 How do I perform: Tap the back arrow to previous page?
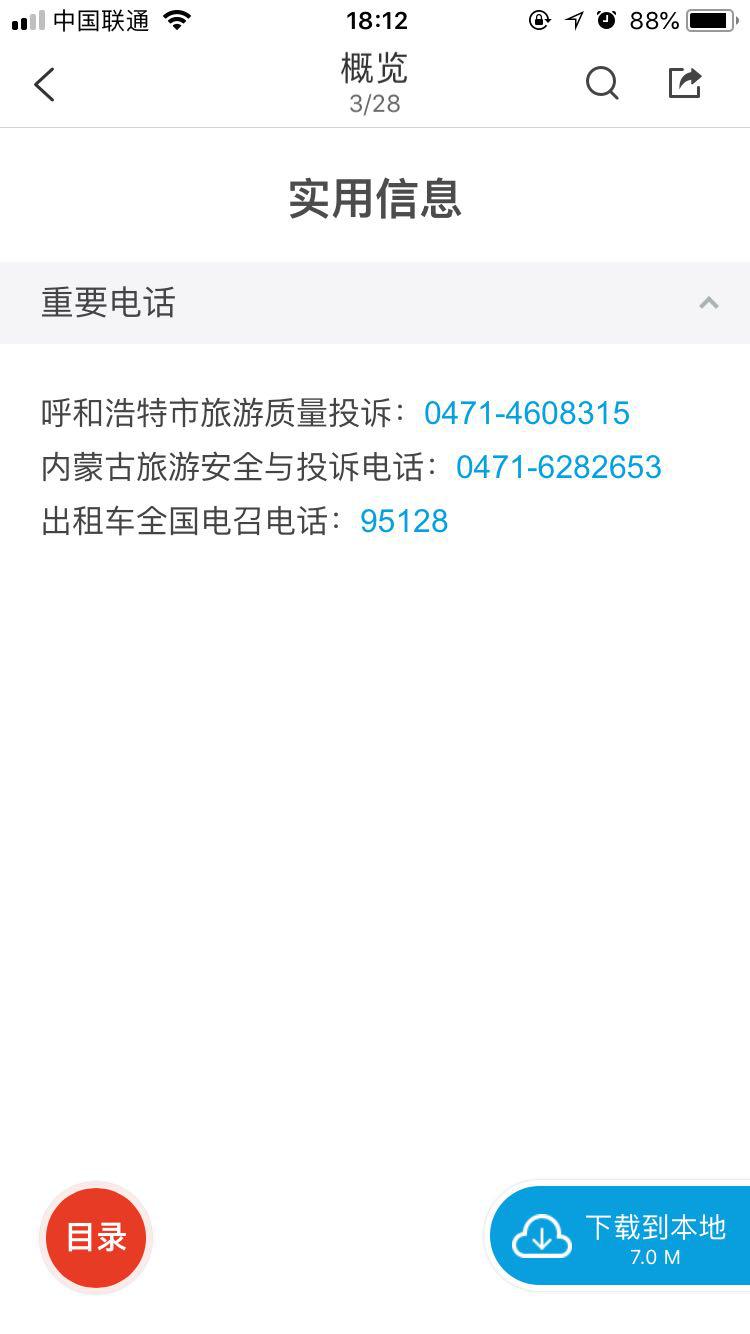[44, 84]
